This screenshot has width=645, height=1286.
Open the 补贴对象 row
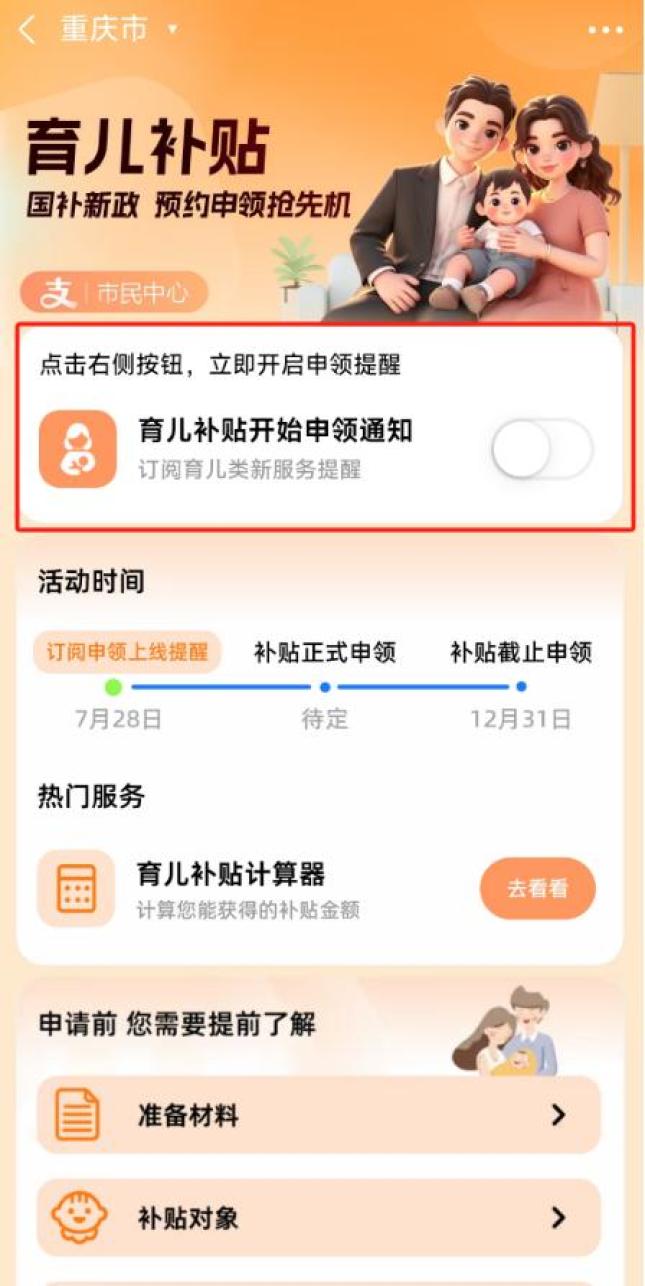(x=318, y=1217)
